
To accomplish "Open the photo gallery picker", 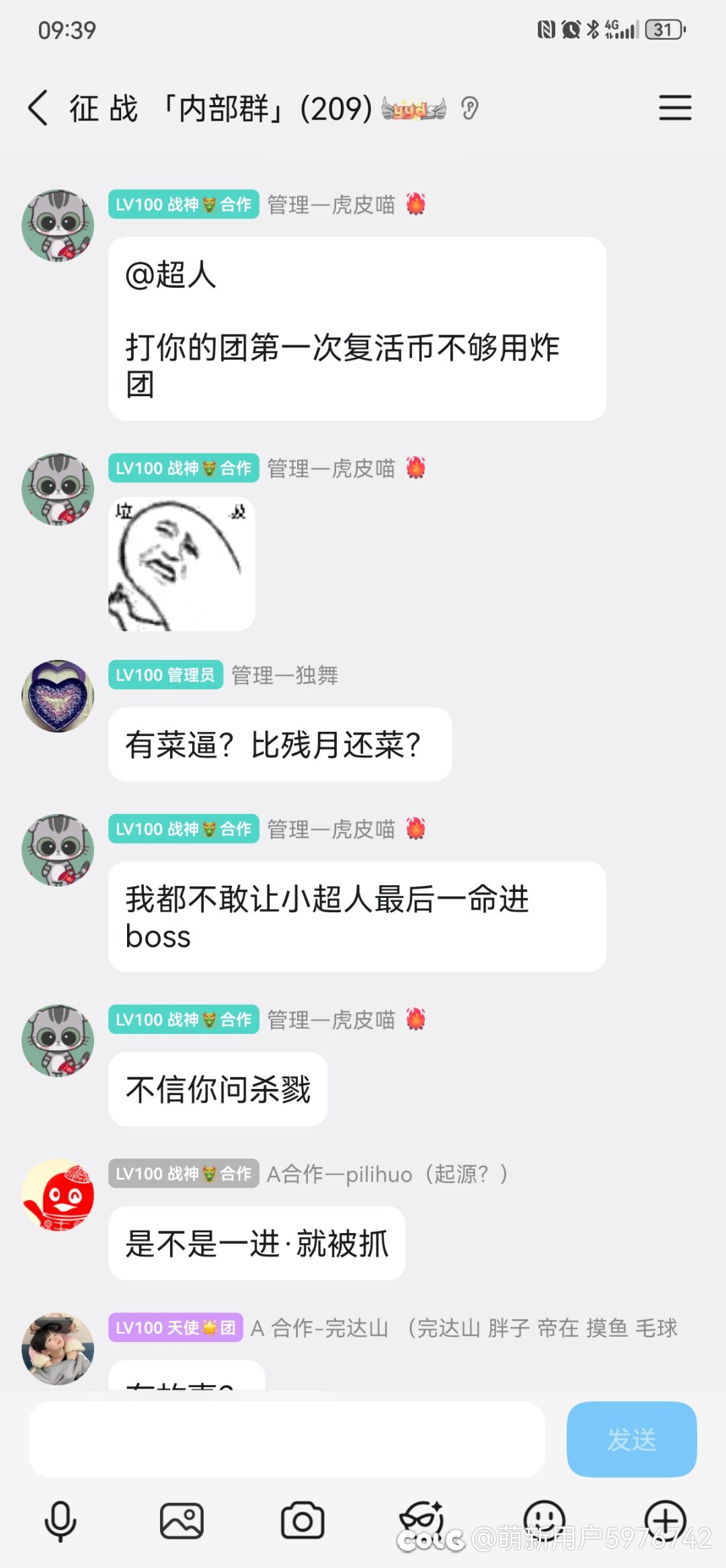I will click(182, 1520).
